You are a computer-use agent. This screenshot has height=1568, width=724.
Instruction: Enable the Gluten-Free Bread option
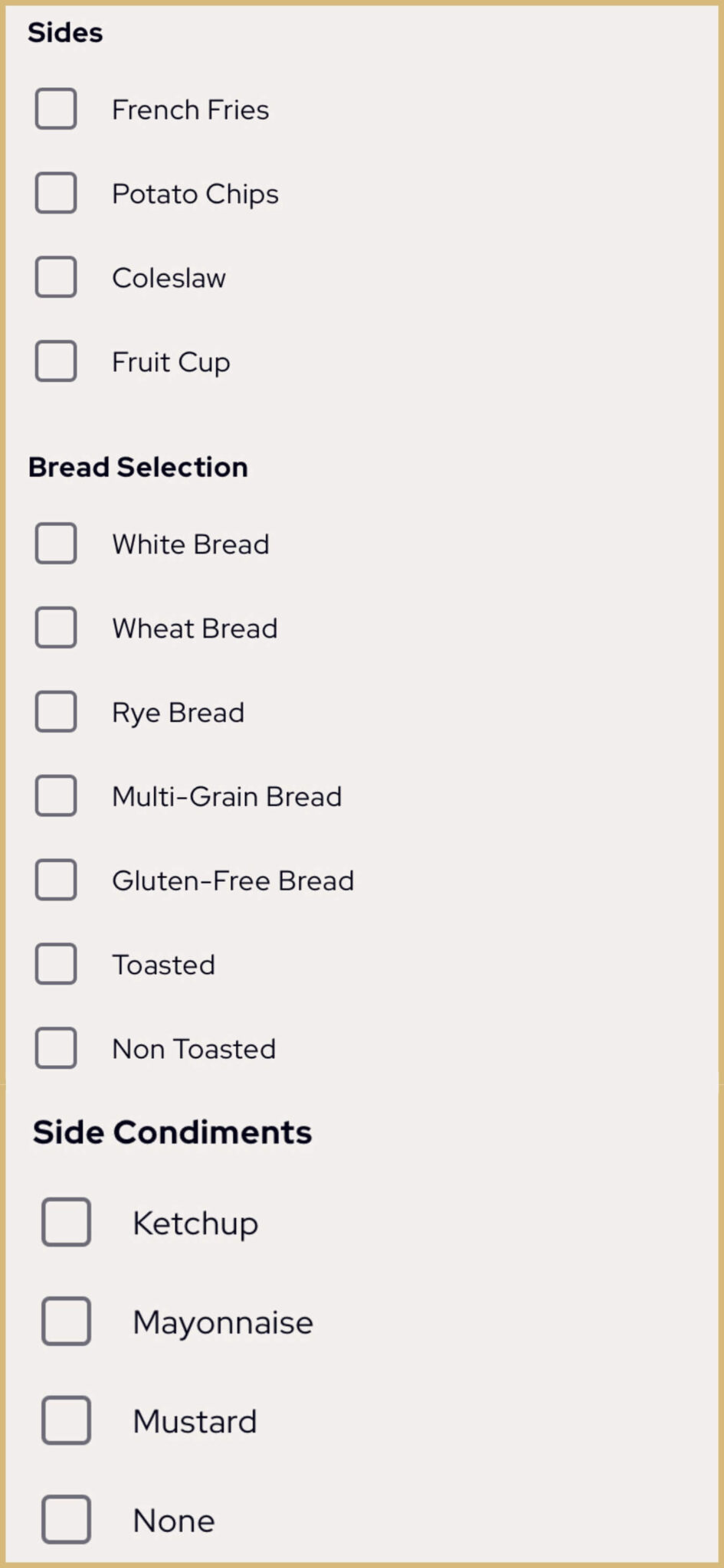[56, 880]
